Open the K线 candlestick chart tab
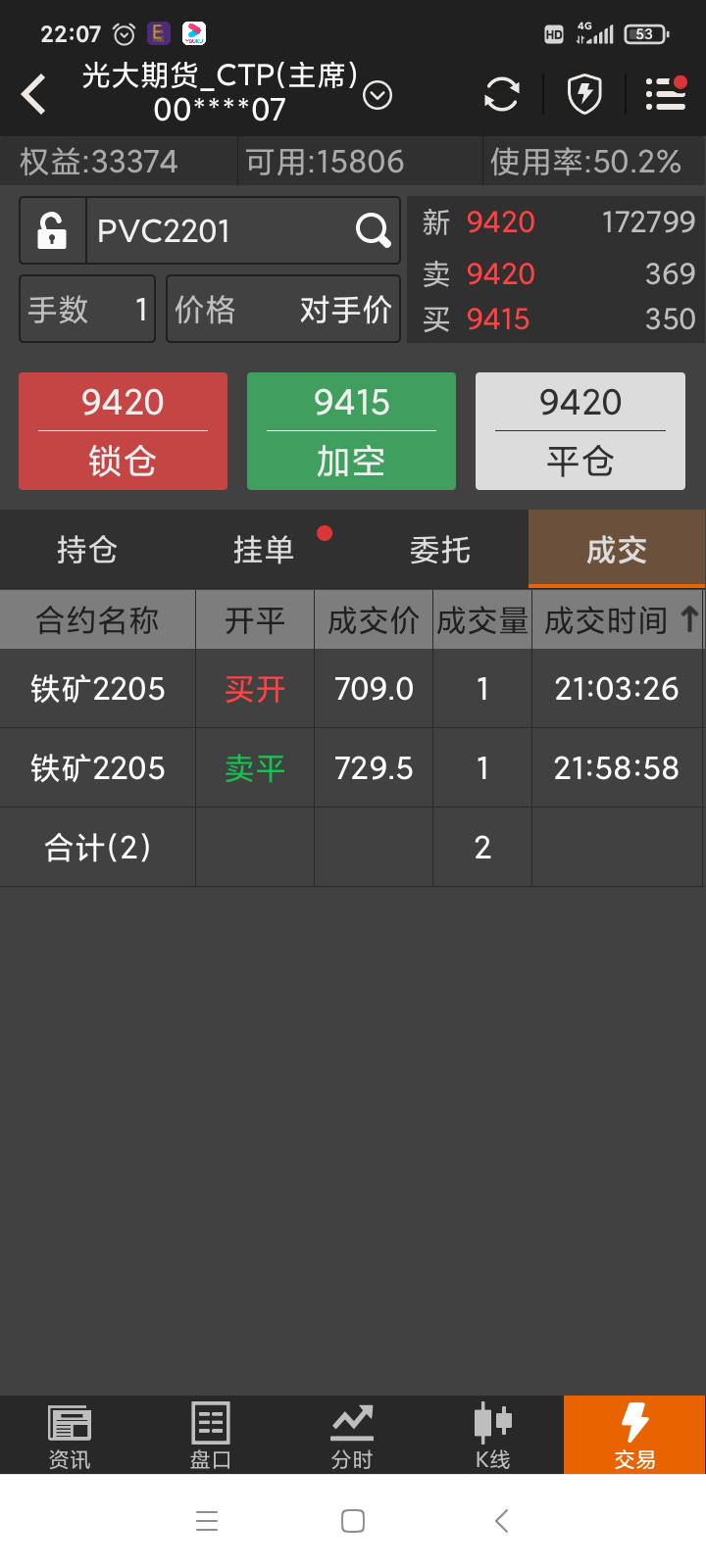Image resolution: width=706 pixels, height=1568 pixels. (x=492, y=1436)
